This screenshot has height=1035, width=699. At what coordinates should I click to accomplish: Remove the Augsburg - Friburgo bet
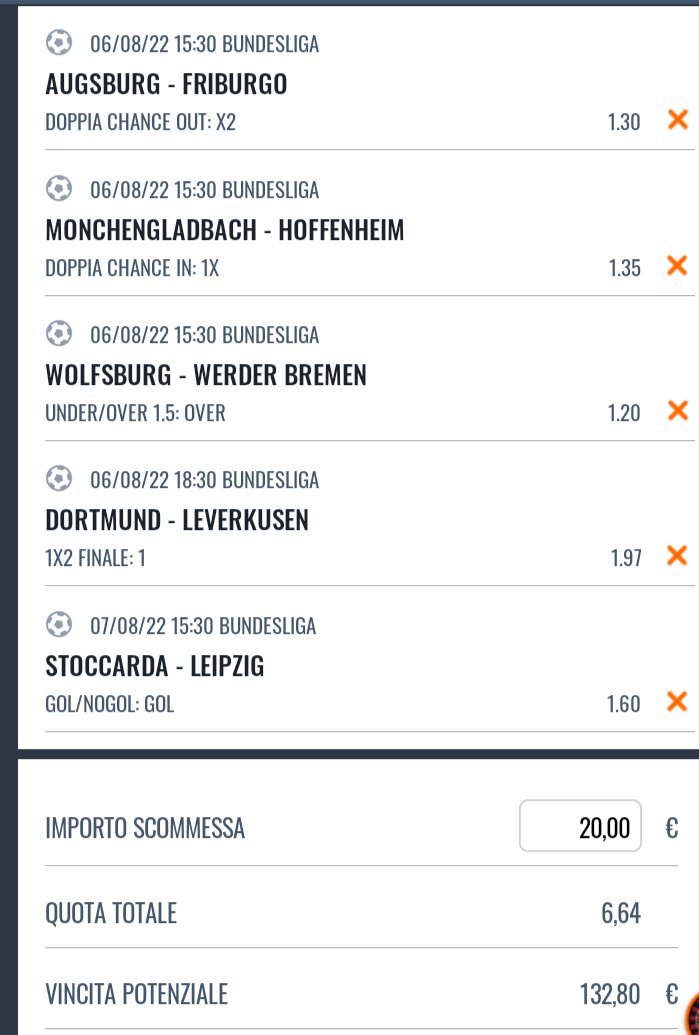pos(677,121)
